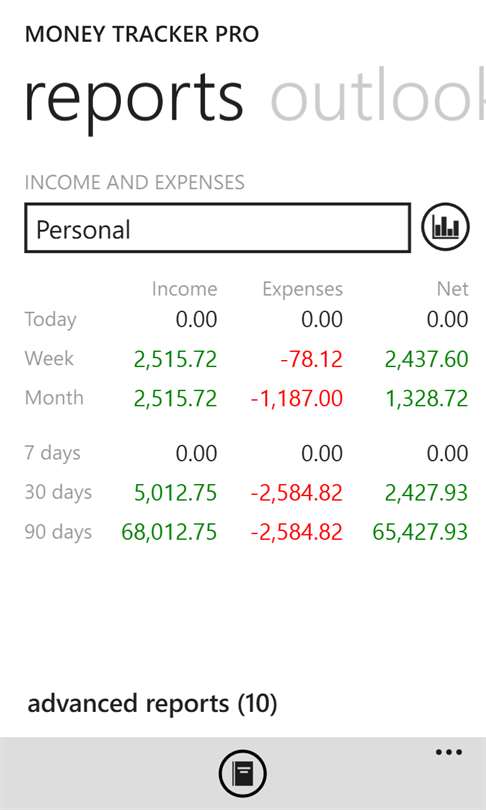Open the Personal account dropdown
This screenshot has height=810, width=486.
(217, 228)
